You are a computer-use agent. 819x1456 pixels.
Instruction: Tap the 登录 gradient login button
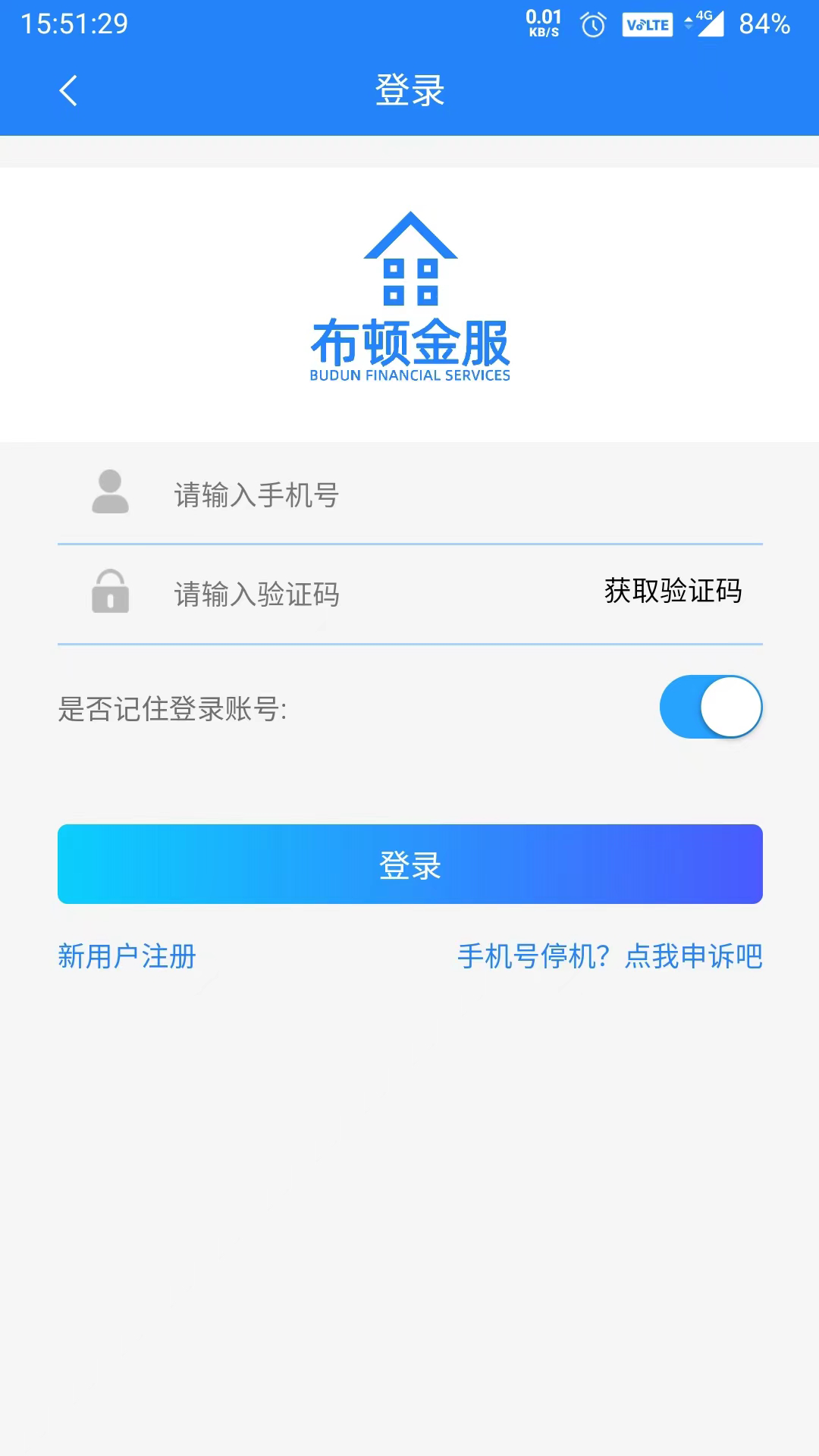click(x=409, y=864)
